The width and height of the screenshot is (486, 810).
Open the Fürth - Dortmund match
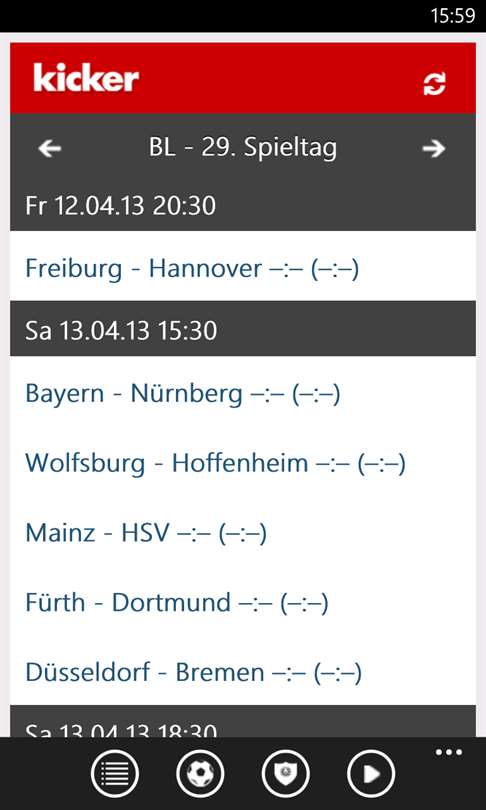point(243,602)
